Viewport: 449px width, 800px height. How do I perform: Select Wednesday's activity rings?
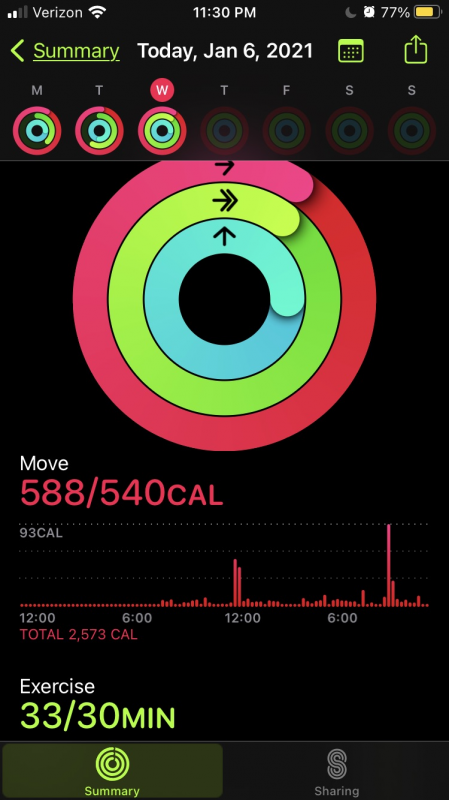[162, 131]
